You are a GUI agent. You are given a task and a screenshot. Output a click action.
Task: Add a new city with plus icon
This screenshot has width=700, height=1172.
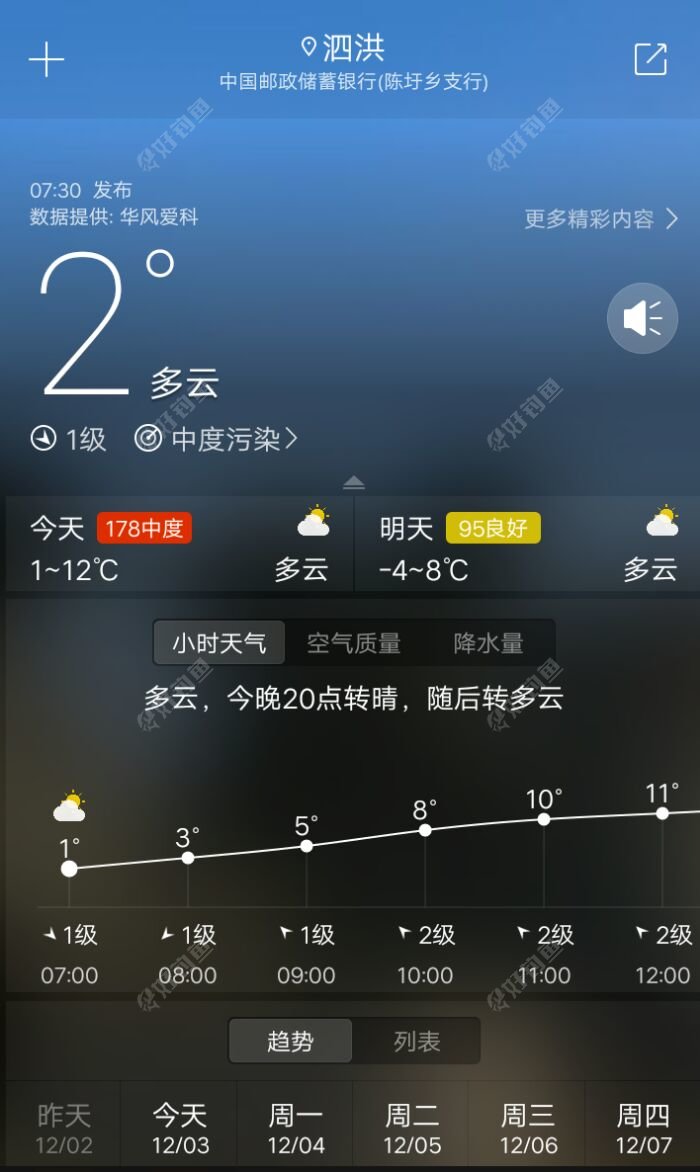click(46, 59)
